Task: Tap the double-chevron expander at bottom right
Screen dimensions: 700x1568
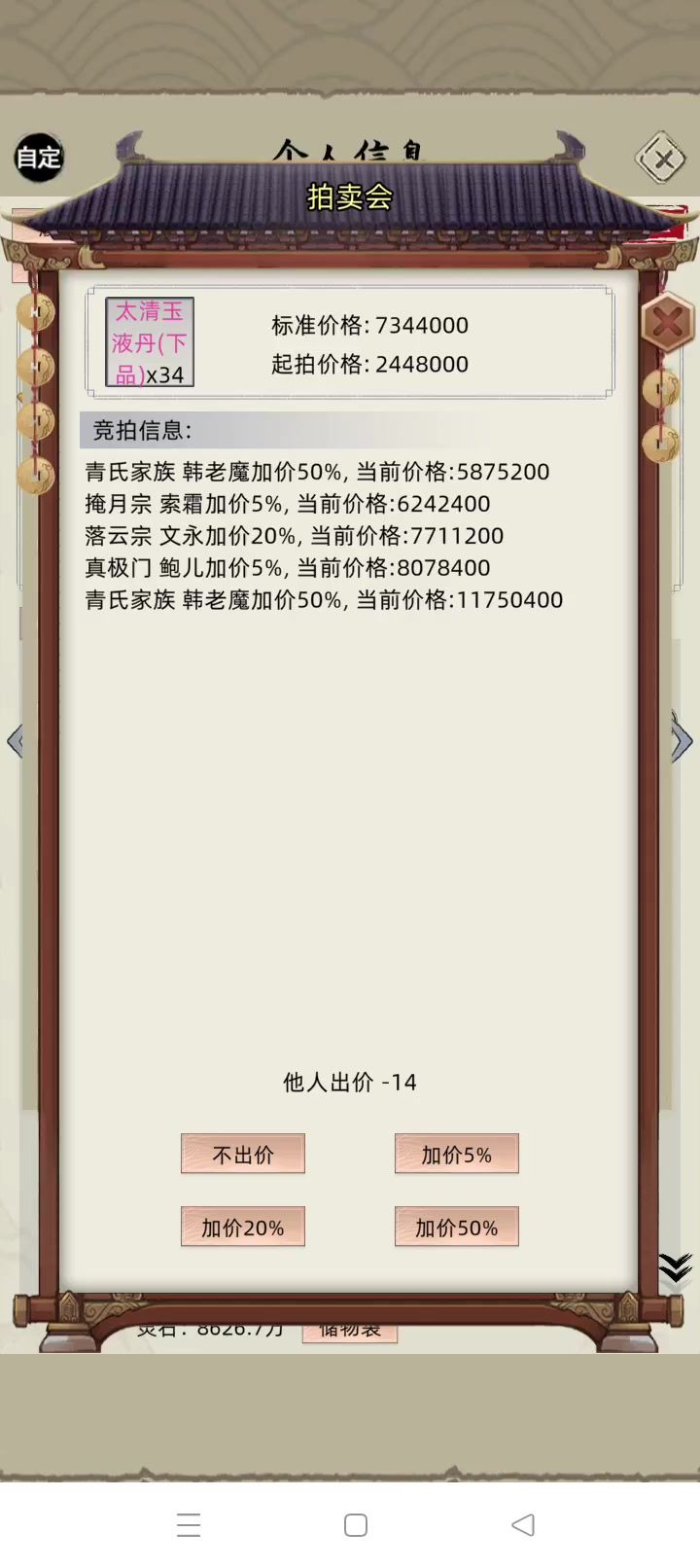Action: pos(675,1267)
